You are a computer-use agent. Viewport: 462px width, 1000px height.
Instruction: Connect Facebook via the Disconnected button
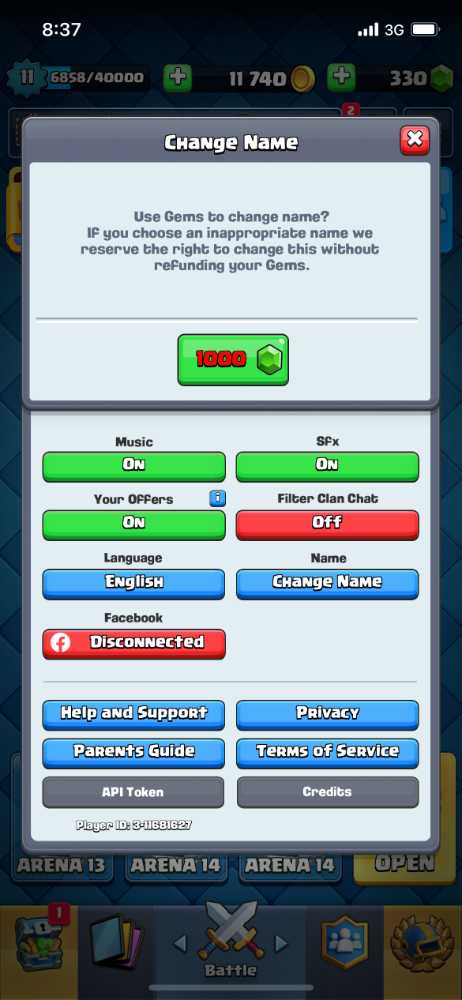(134, 643)
